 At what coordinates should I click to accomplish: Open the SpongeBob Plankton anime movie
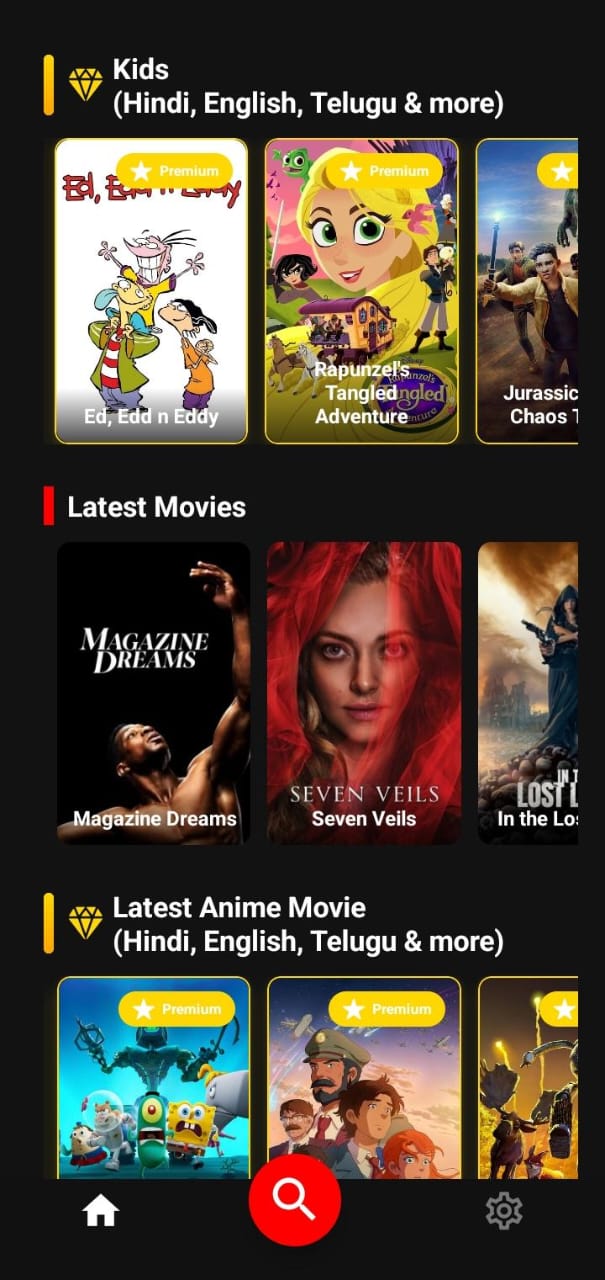pyautogui.click(x=153, y=1078)
